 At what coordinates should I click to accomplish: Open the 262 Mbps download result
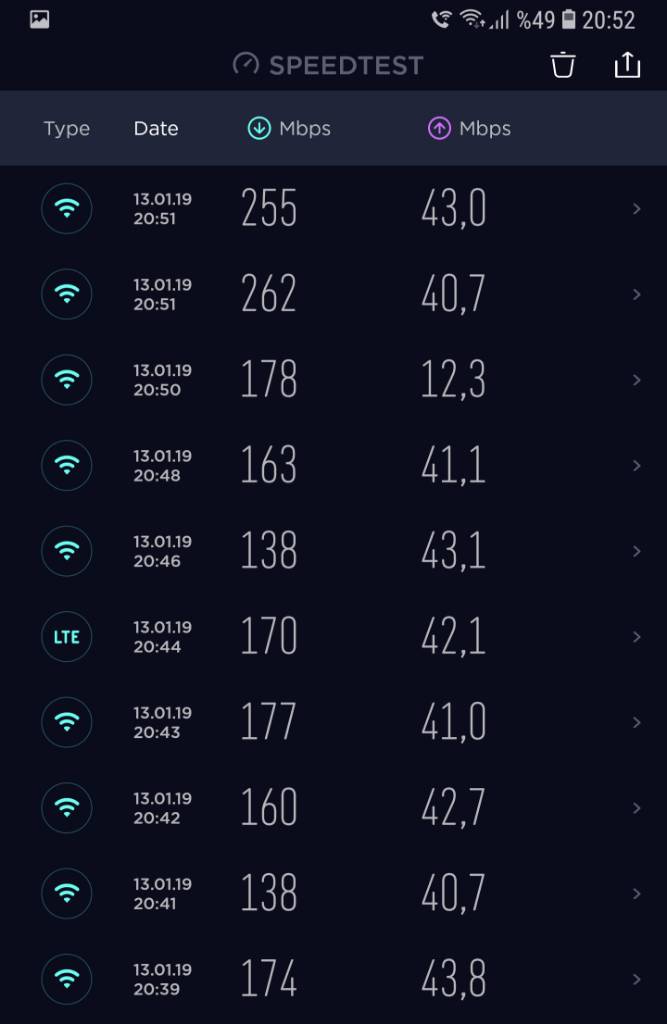[x=333, y=294]
